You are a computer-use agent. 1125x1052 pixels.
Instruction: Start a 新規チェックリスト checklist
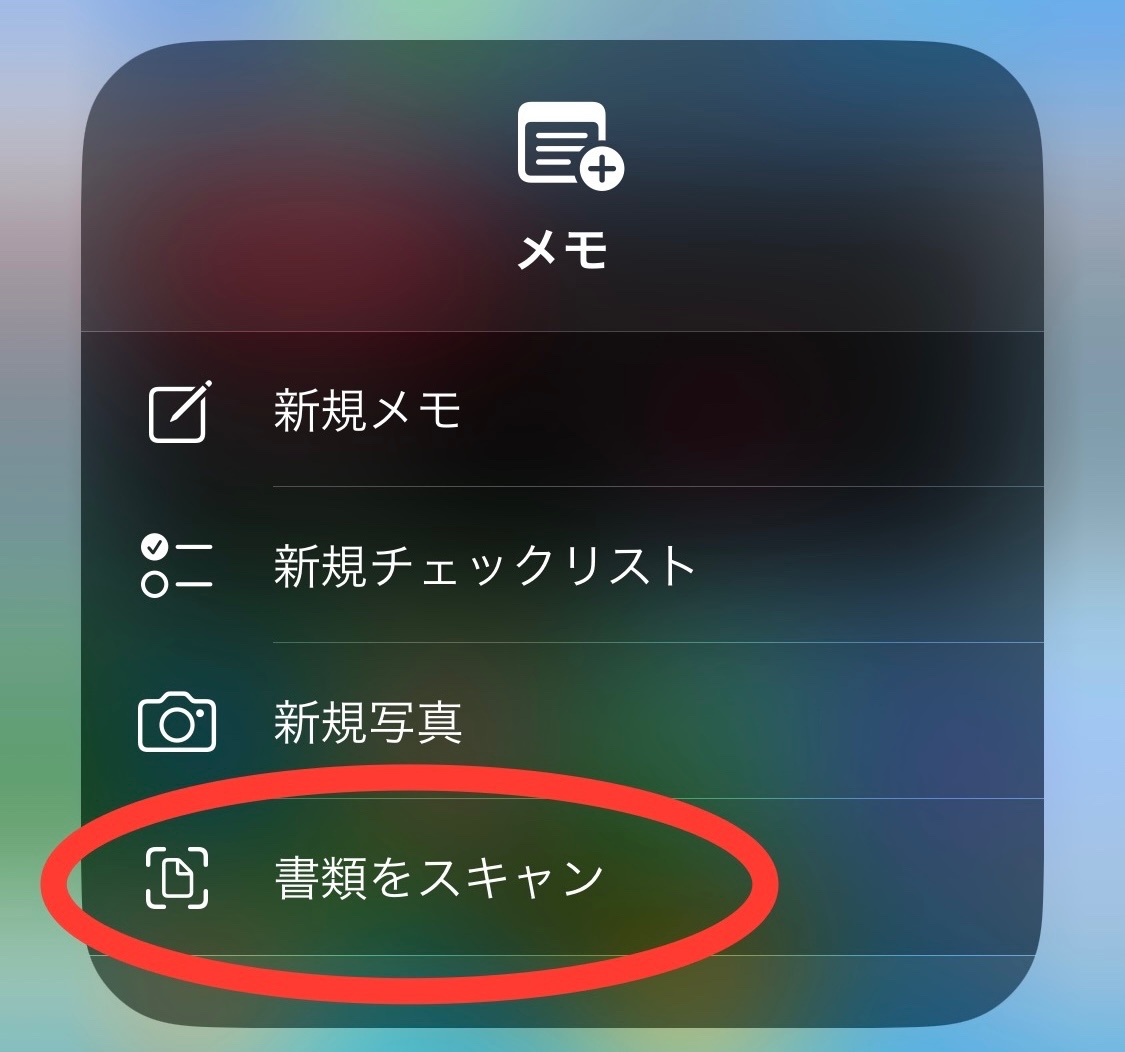[x=484, y=566]
